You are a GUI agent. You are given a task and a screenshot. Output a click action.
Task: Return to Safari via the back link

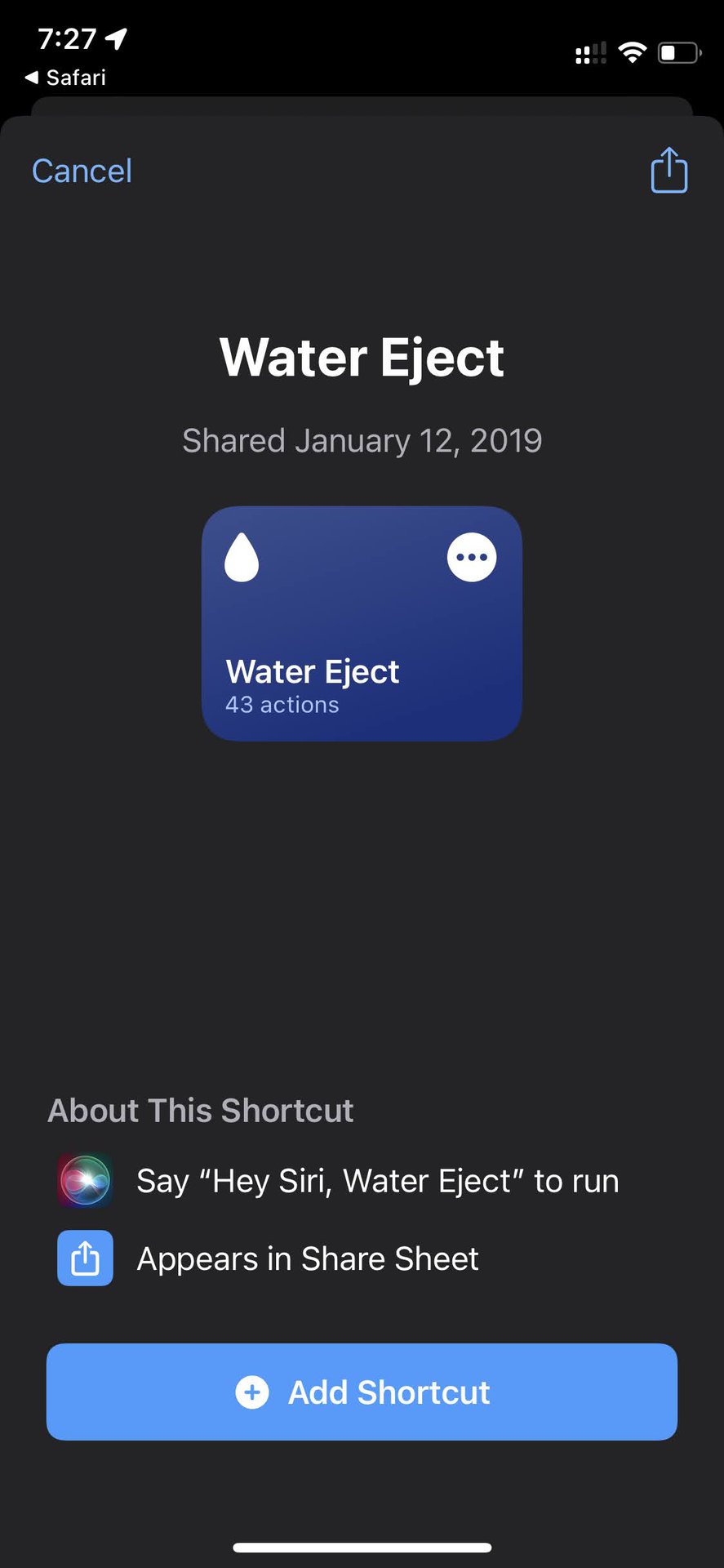65,78
